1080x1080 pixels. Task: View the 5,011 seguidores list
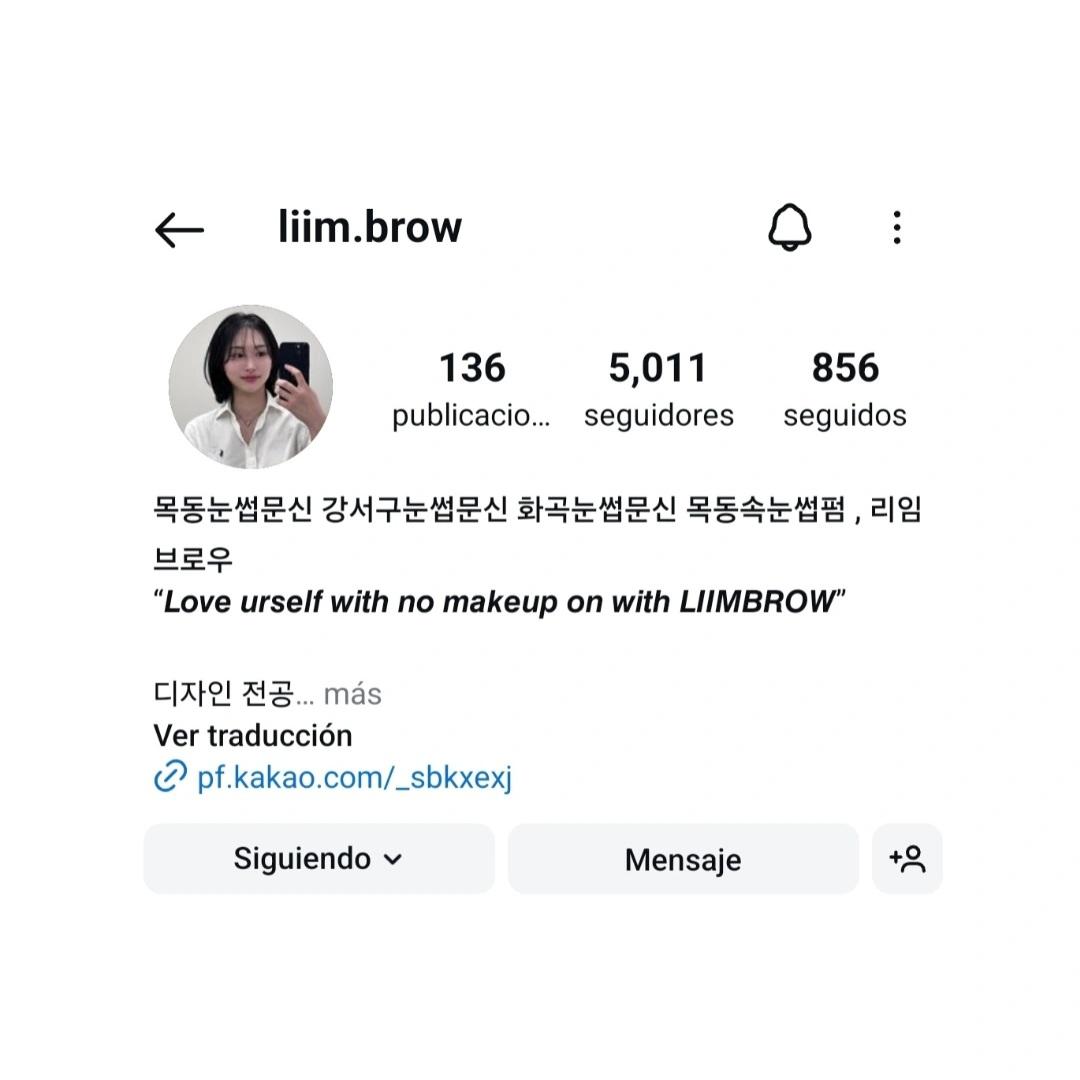coord(658,389)
